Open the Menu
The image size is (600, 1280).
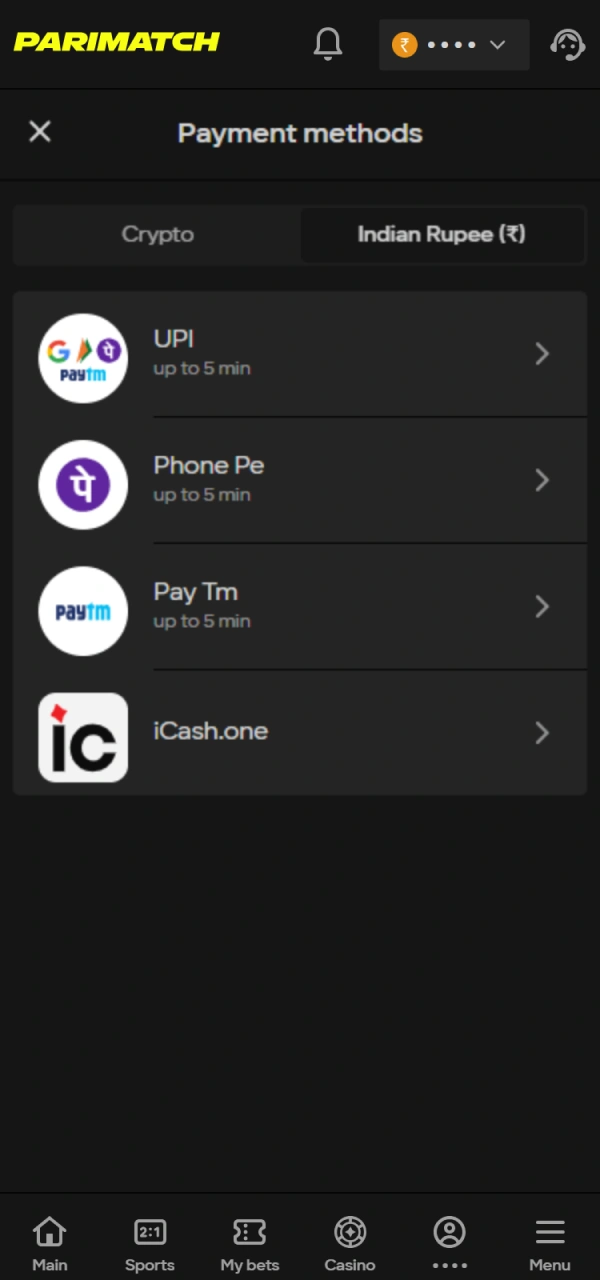(549, 1243)
